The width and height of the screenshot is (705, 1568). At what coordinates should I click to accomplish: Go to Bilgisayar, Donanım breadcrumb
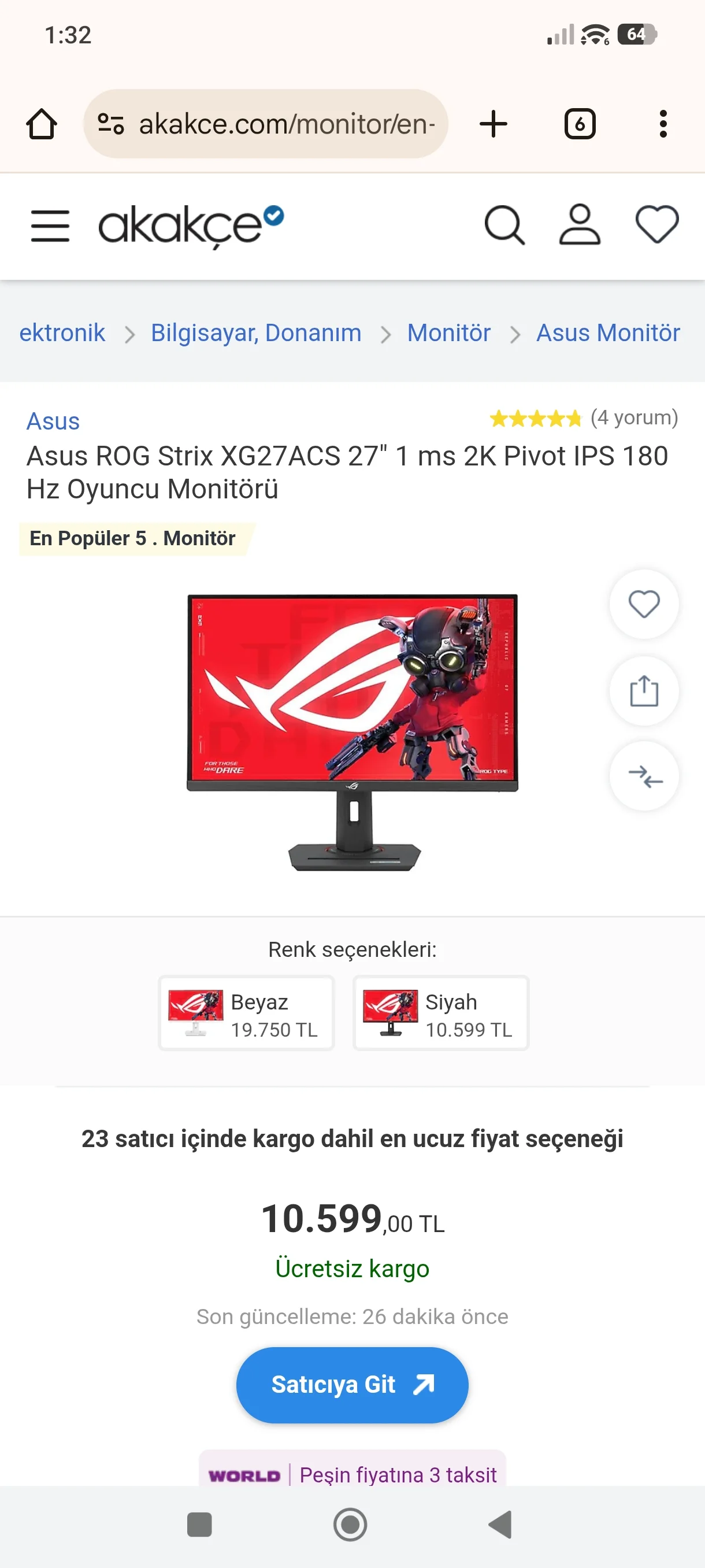pyautogui.click(x=255, y=333)
